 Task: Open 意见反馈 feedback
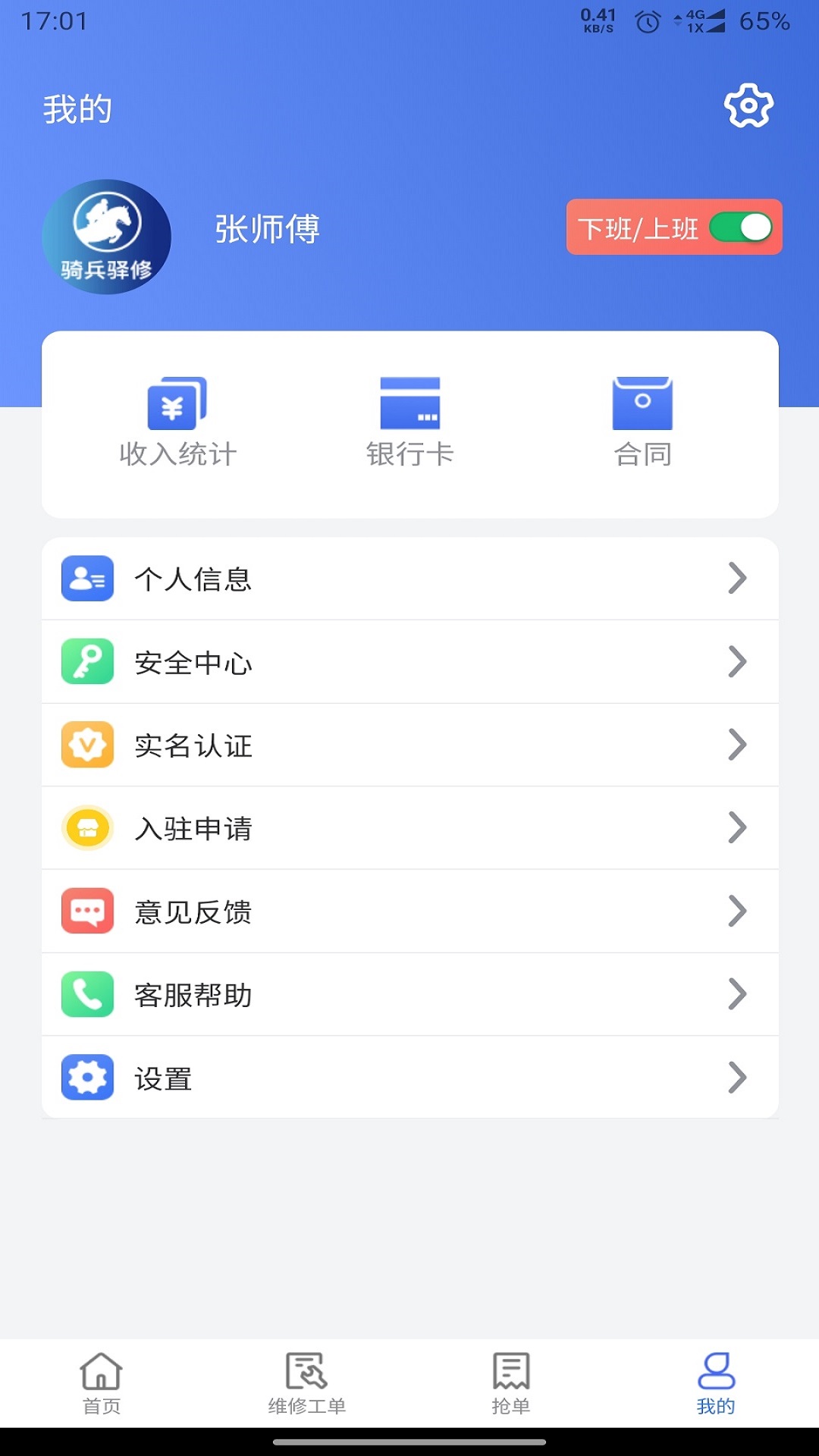(x=409, y=912)
